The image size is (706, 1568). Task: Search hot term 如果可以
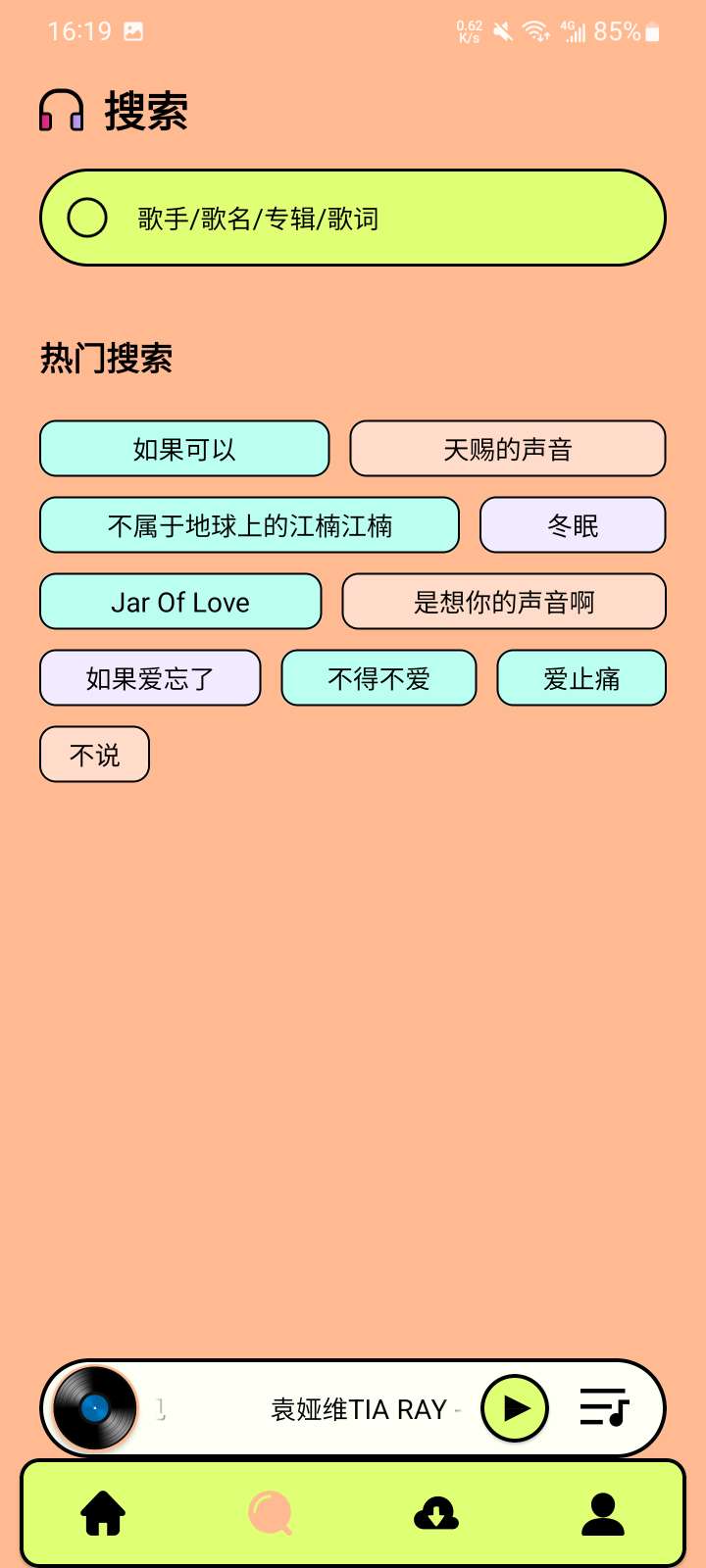click(x=184, y=449)
